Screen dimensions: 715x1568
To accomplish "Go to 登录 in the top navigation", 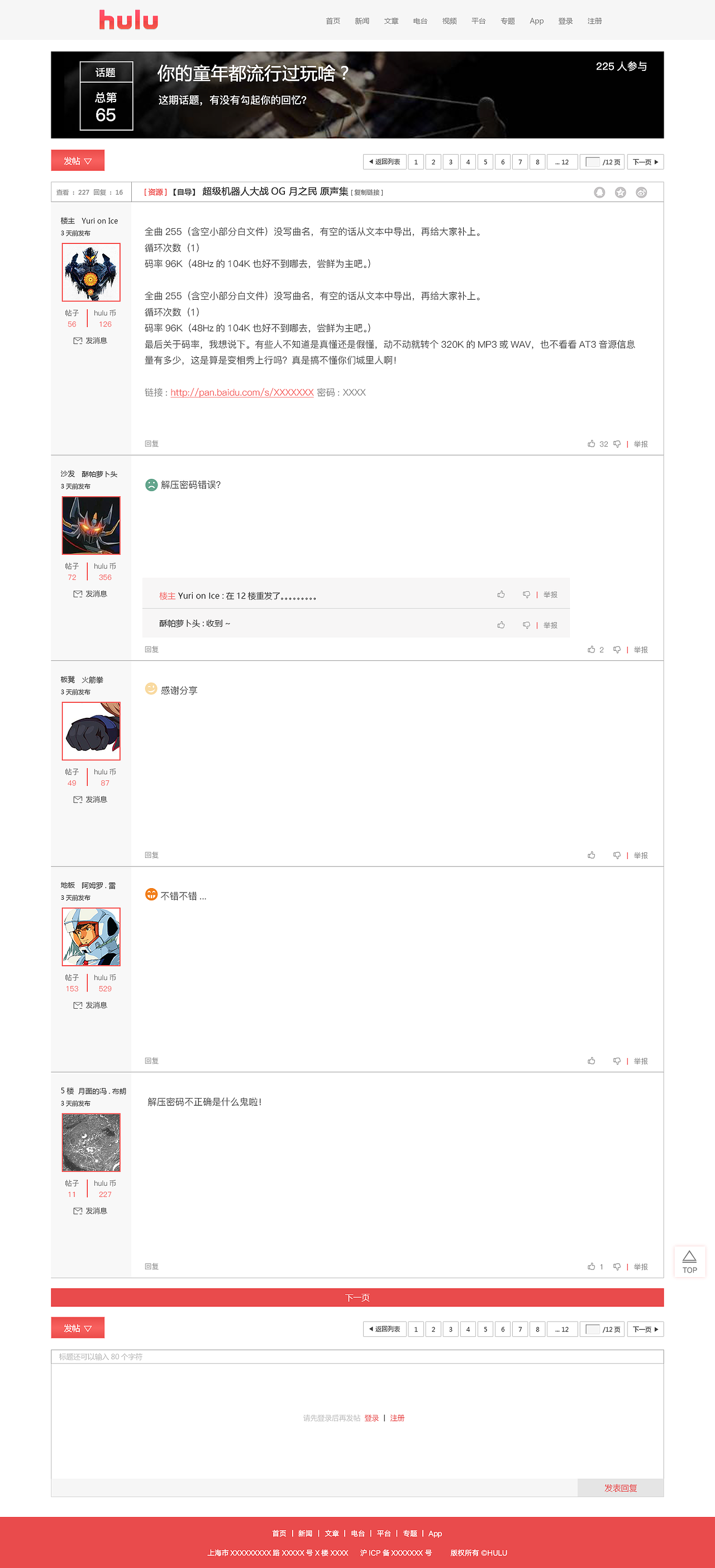I will click(x=565, y=21).
